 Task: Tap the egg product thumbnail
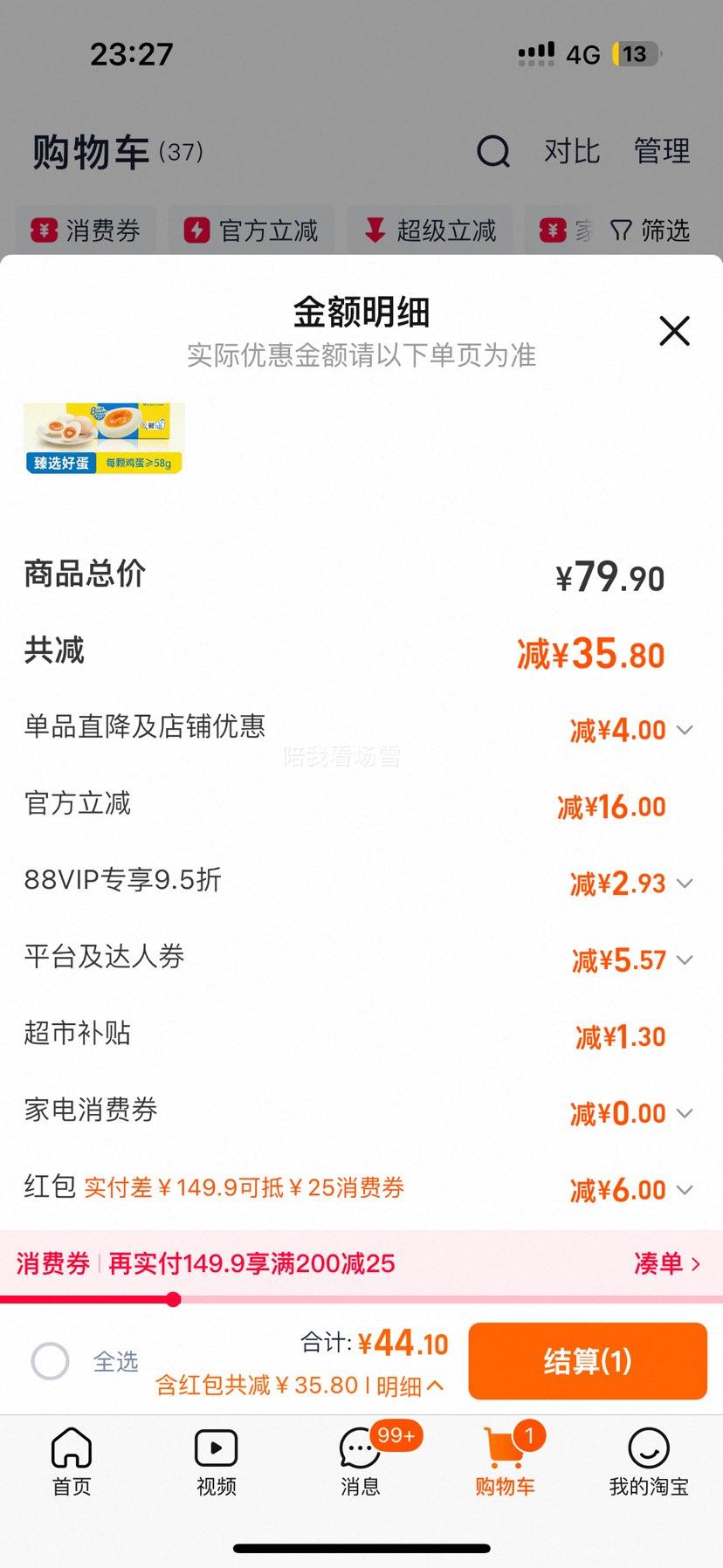pos(103,438)
